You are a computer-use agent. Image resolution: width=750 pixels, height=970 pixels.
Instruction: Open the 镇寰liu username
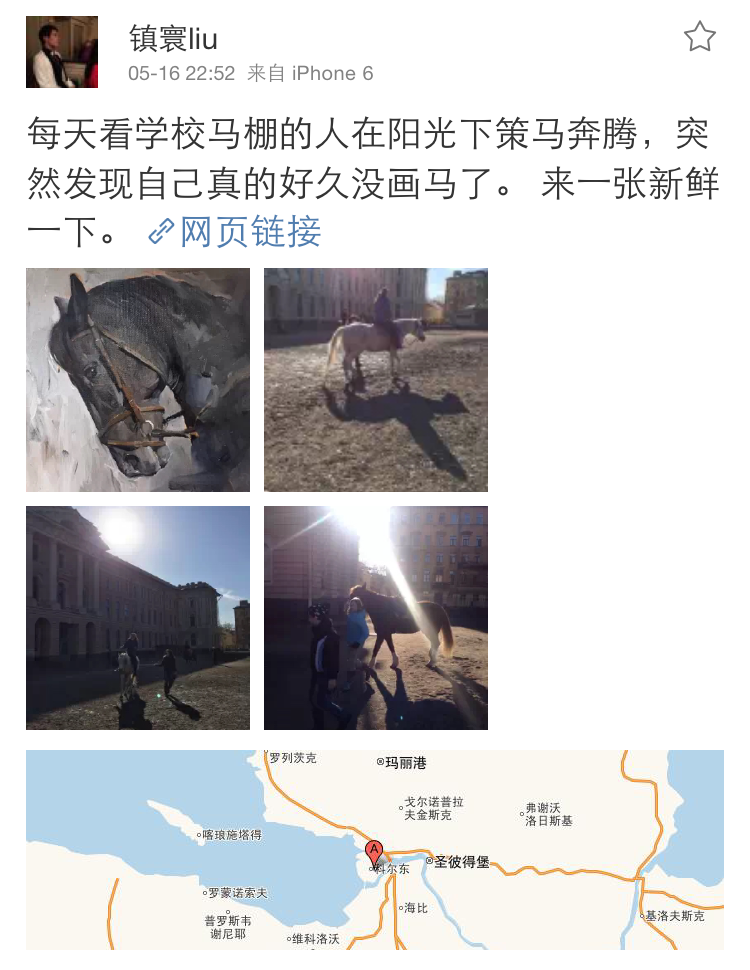tap(173, 38)
